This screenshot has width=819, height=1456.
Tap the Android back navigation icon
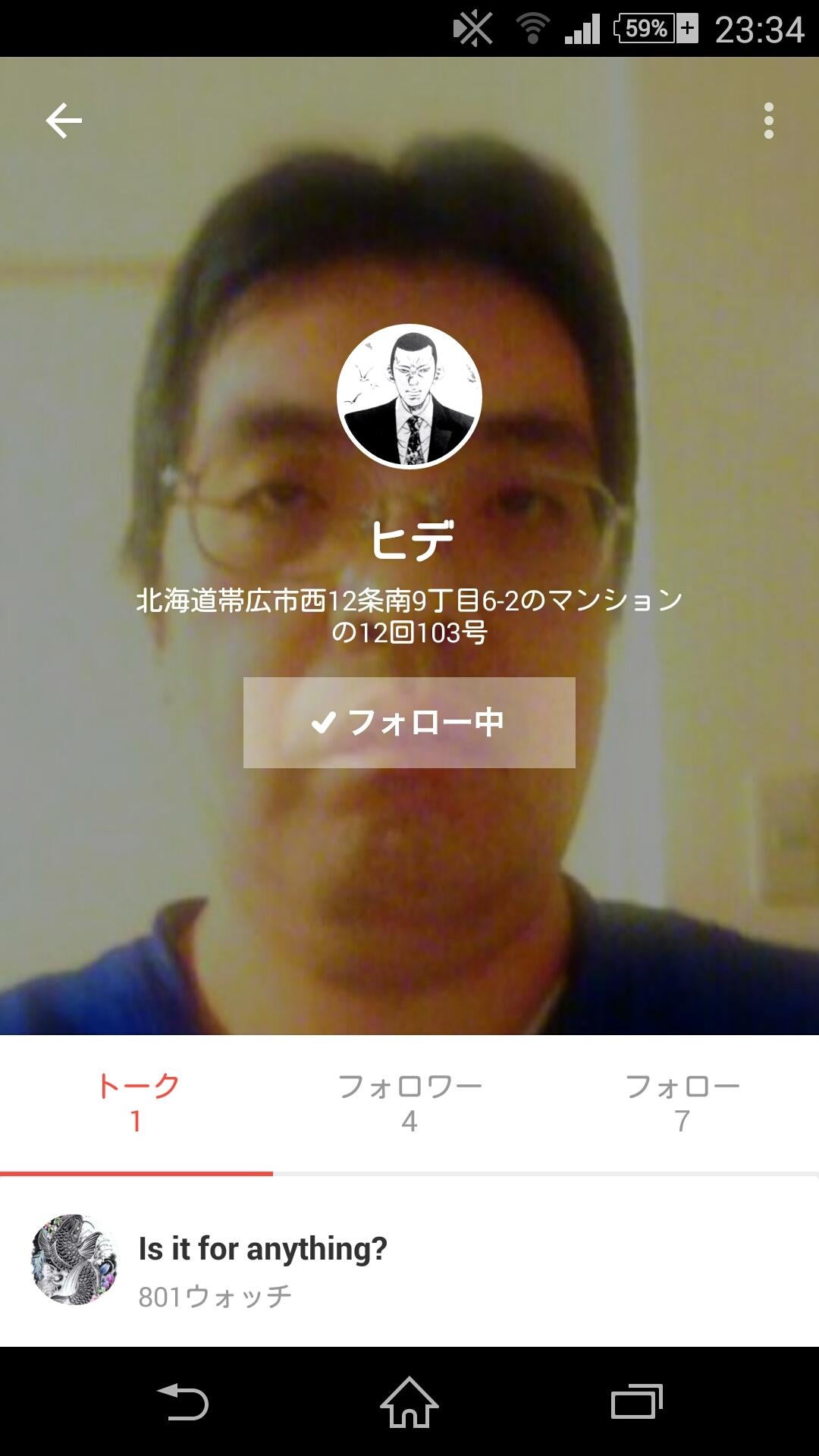[180, 1401]
